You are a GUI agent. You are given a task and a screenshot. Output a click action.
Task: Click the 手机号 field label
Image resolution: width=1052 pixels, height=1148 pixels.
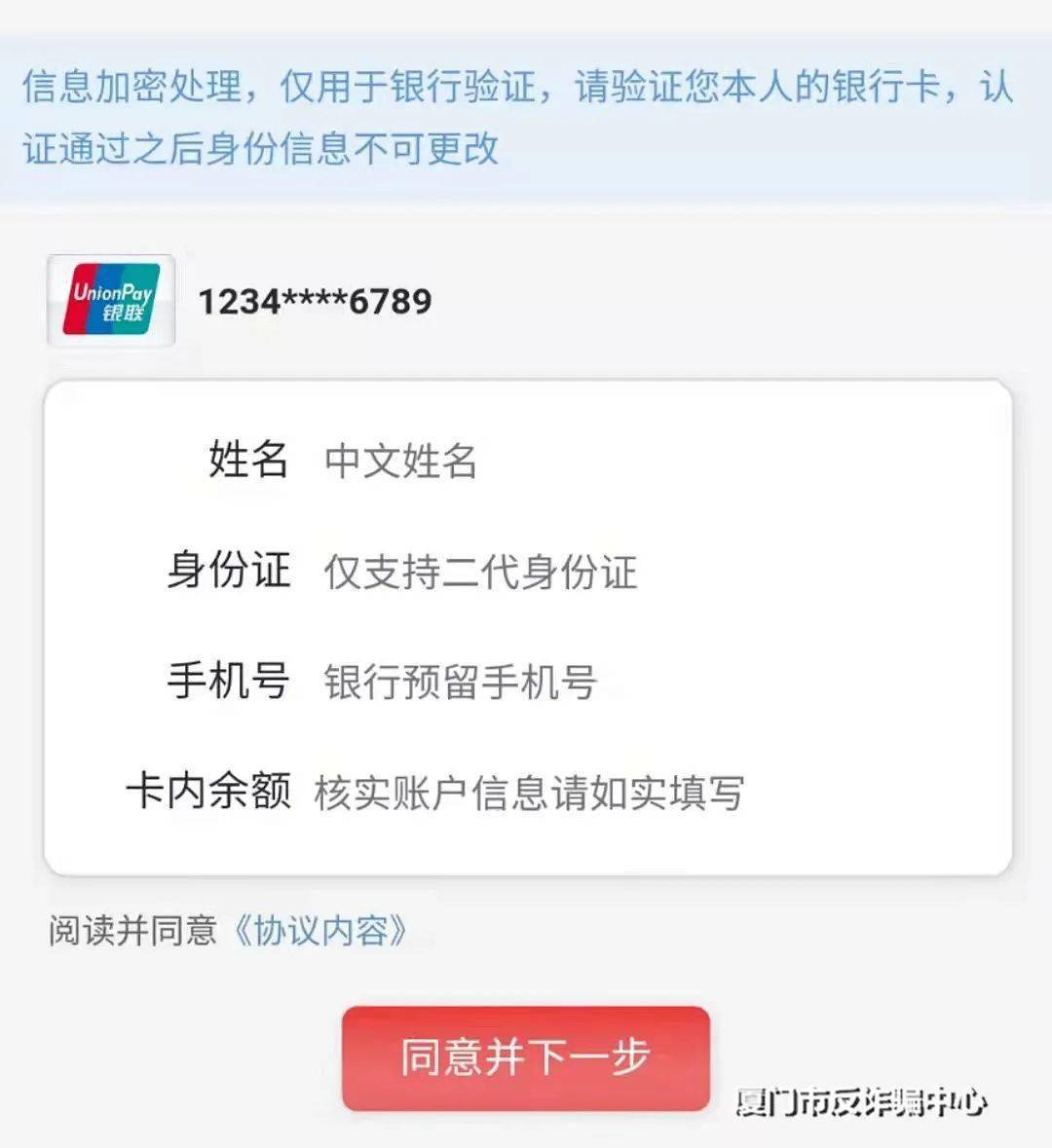[230, 682]
